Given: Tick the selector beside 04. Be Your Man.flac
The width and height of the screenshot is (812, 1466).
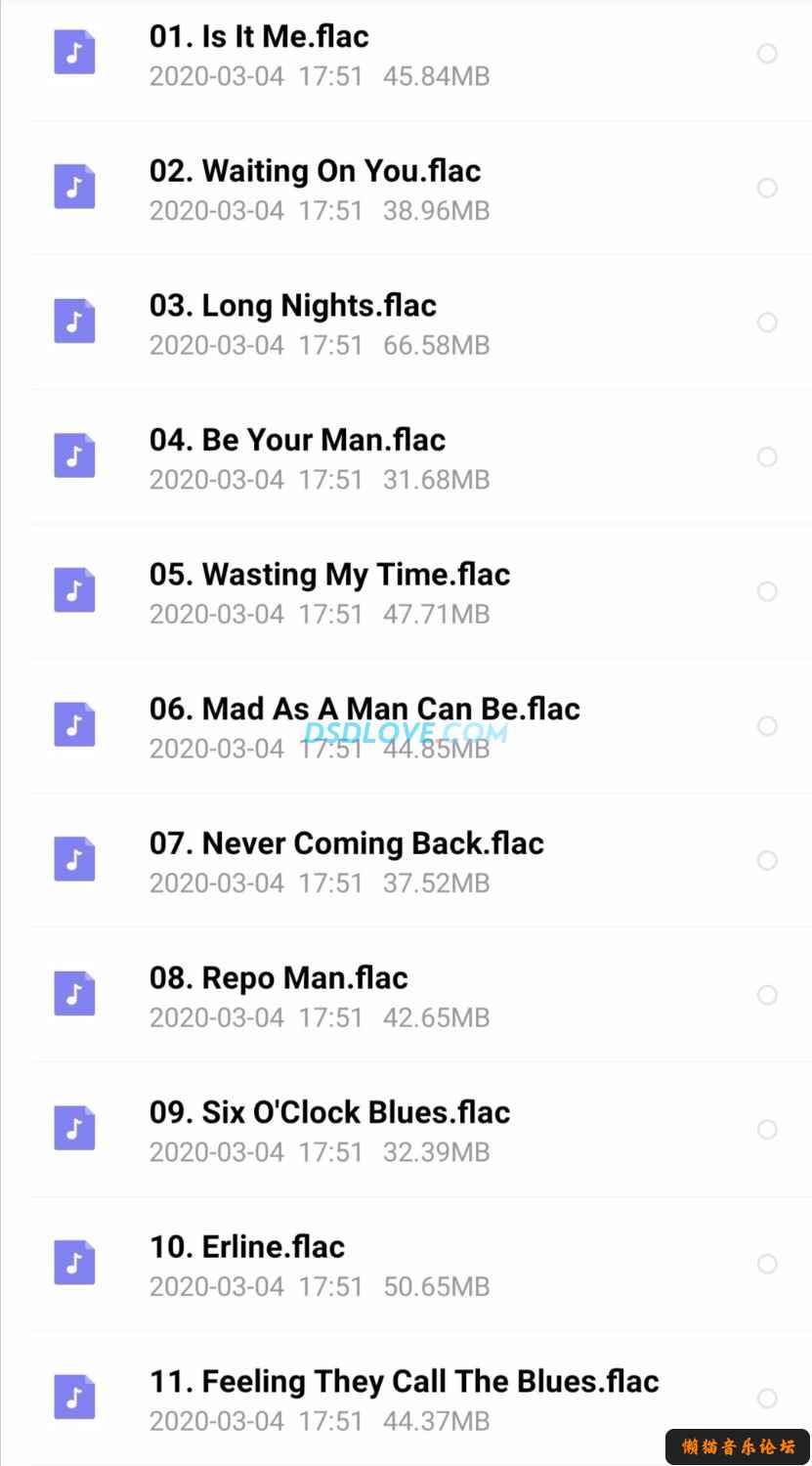Looking at the screenshot, I should pos(768,456).
